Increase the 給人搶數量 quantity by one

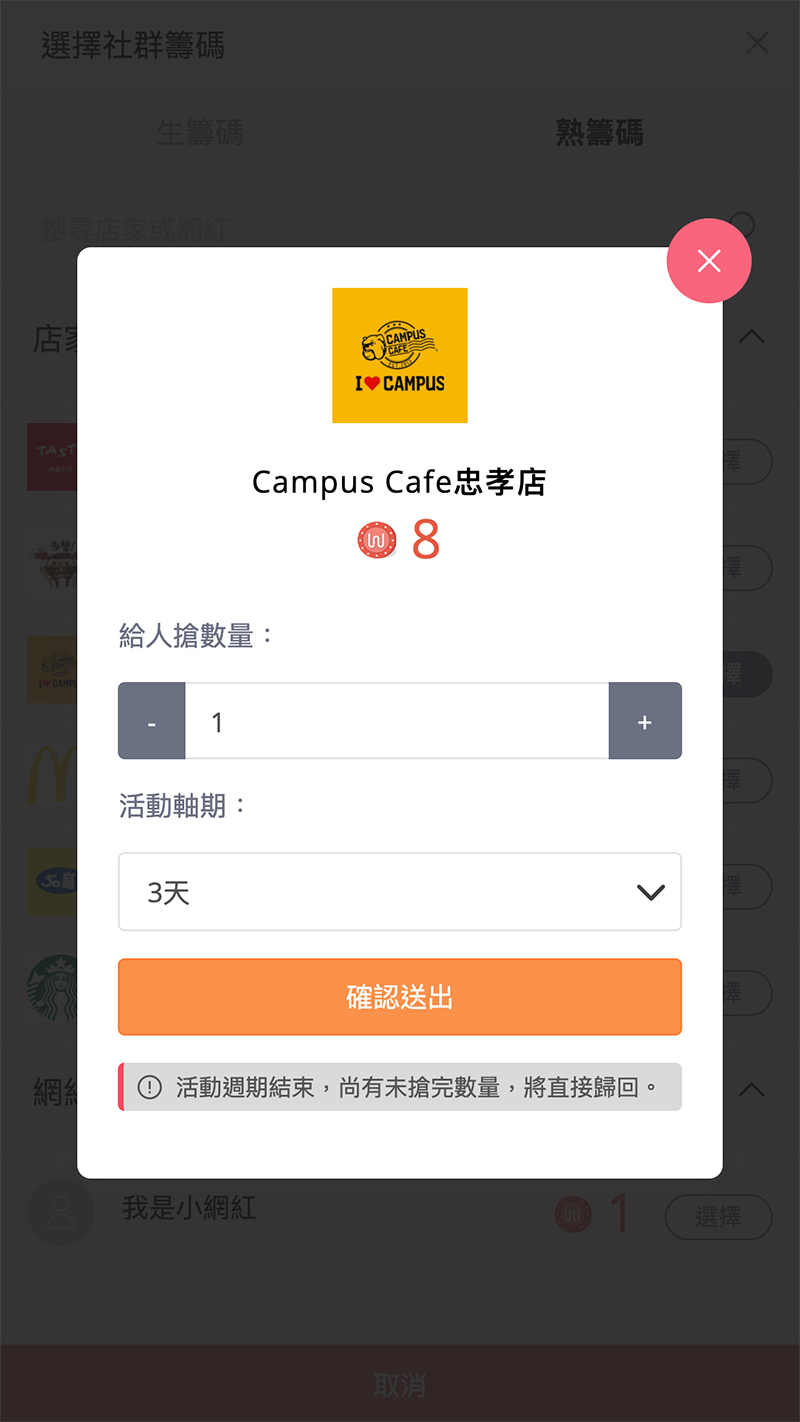click(645, 721)
